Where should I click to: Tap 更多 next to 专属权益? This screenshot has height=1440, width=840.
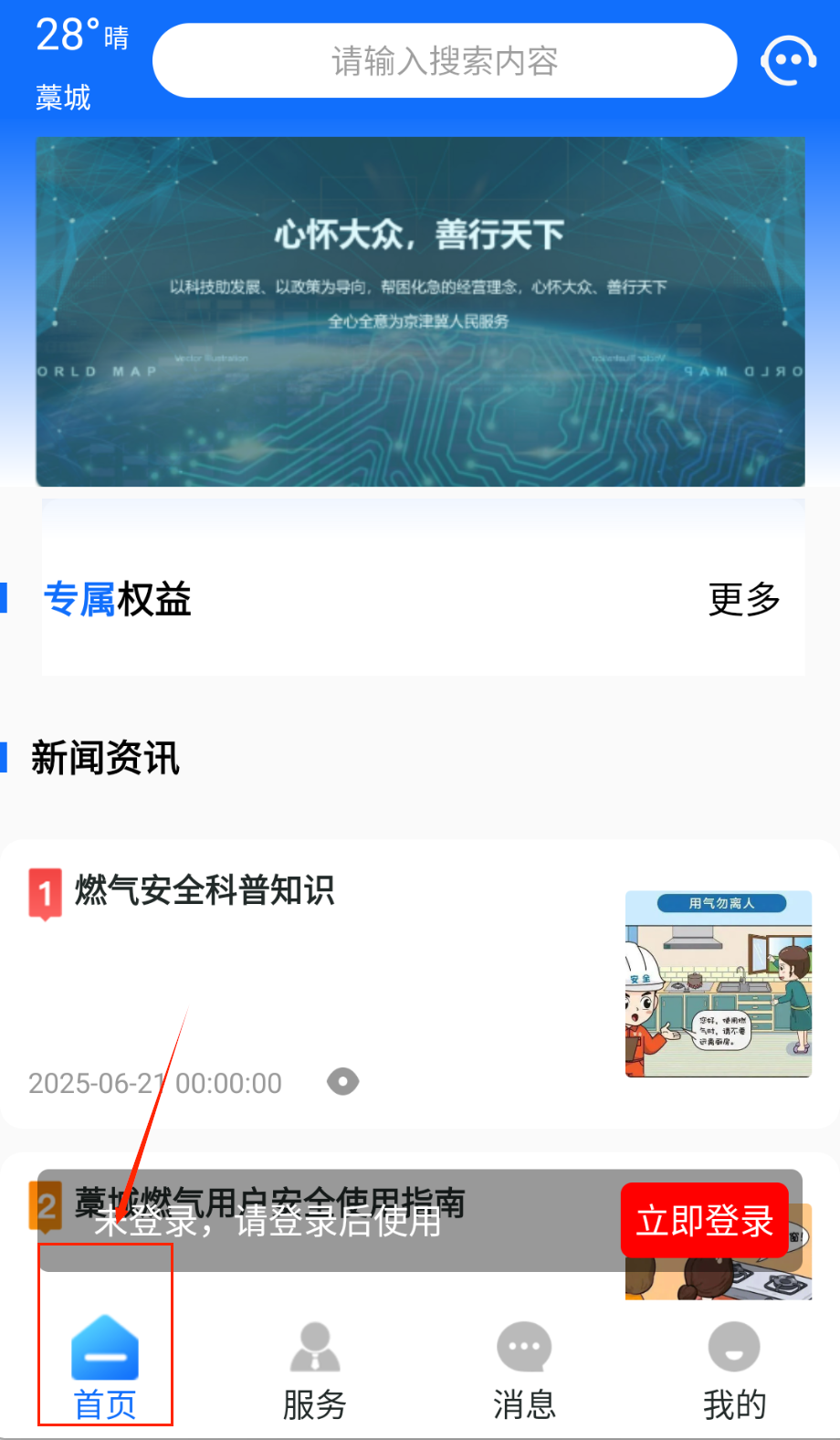744,599
